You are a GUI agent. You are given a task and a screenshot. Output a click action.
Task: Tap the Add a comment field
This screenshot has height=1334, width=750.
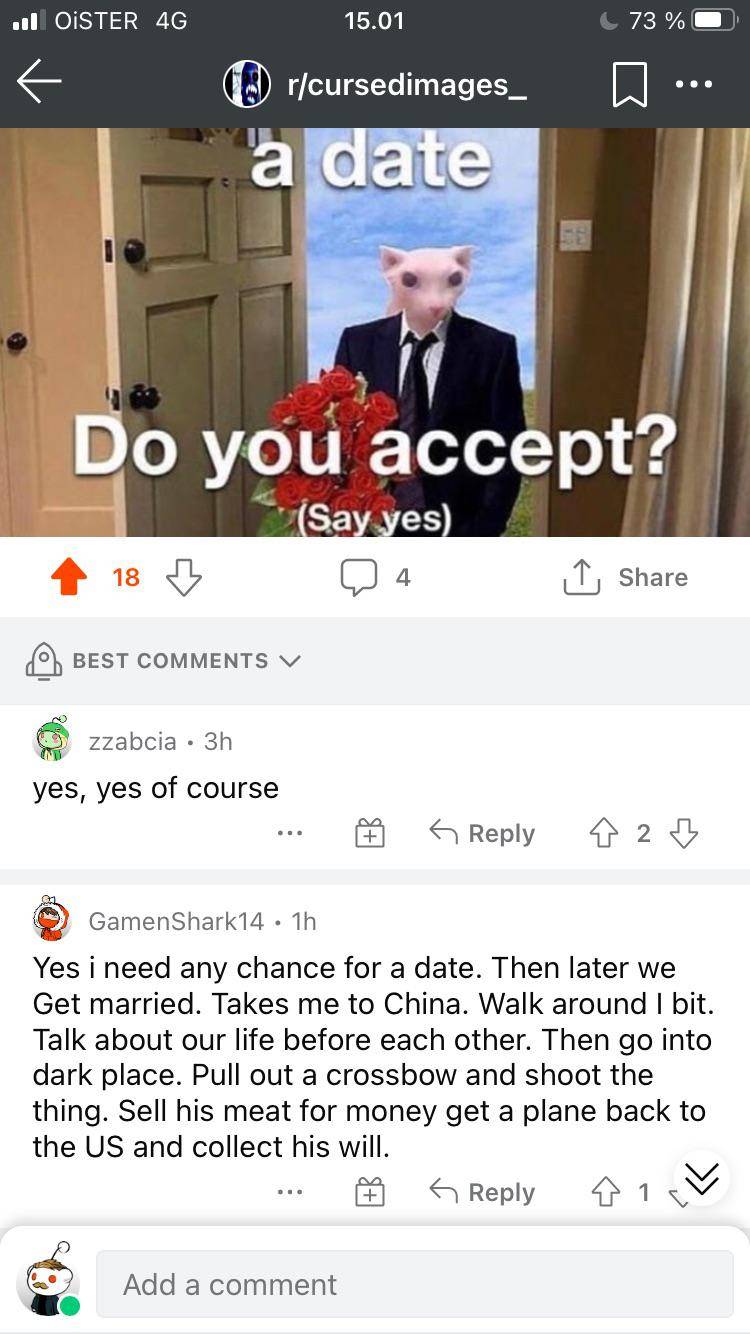[x=414, y=1284]
